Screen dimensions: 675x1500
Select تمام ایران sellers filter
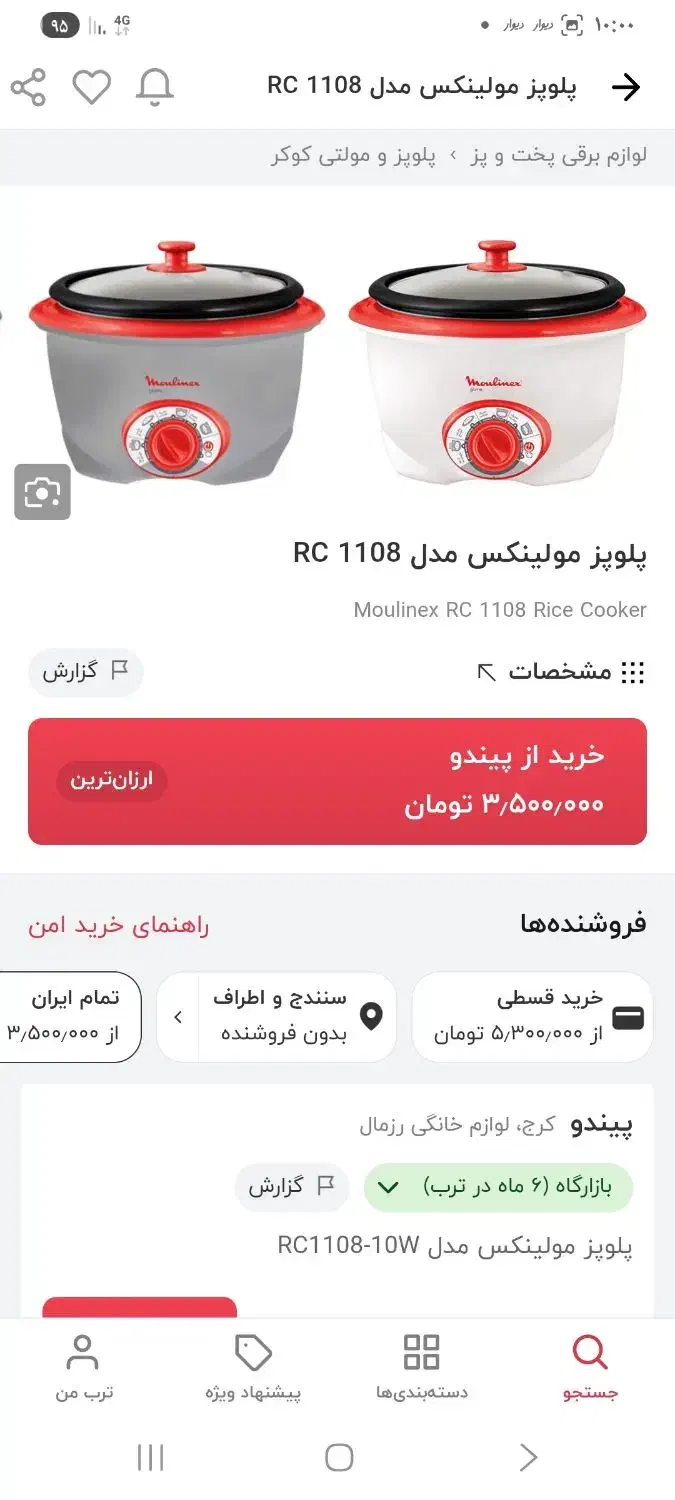pos(68,1017)
